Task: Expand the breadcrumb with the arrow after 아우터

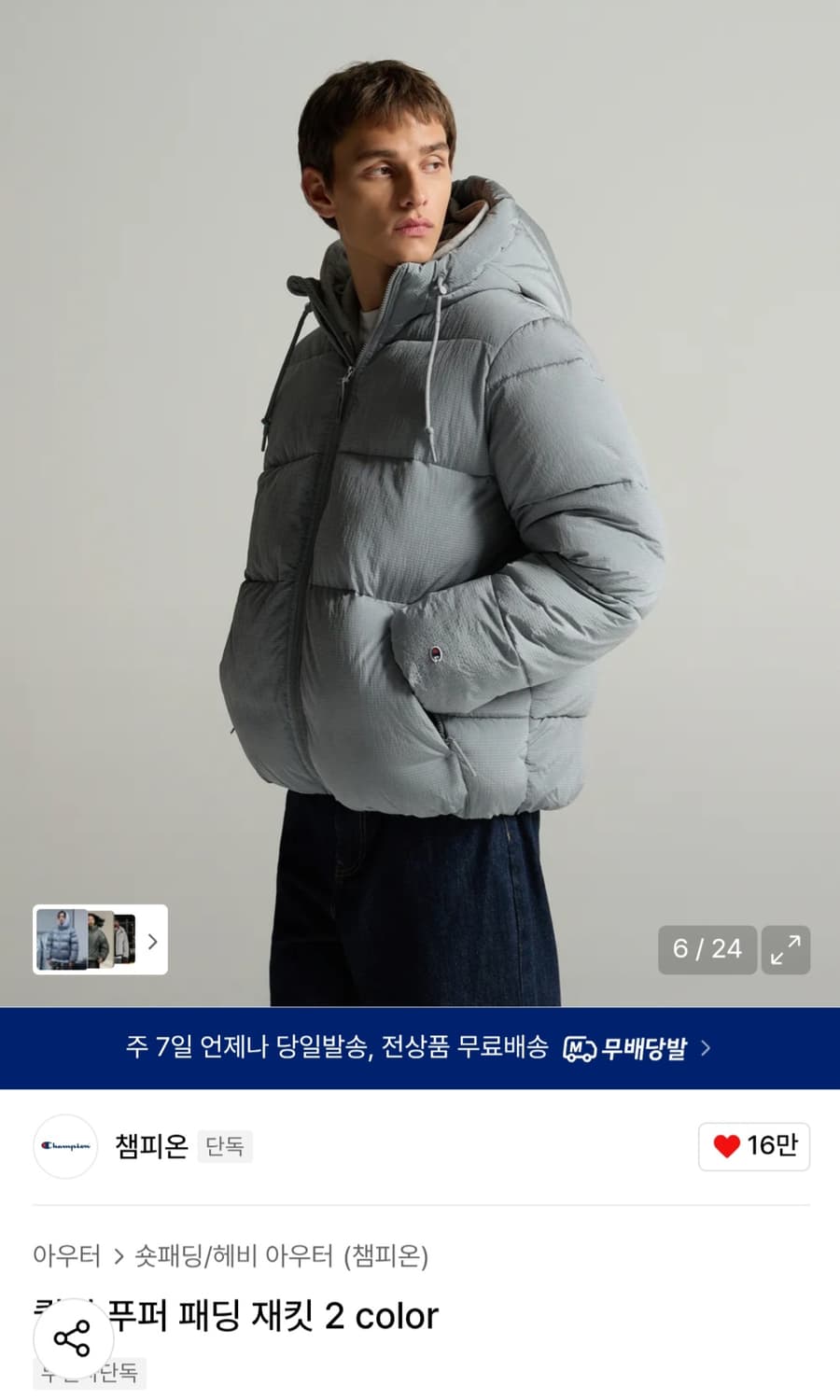Action: coord(119,1256)
